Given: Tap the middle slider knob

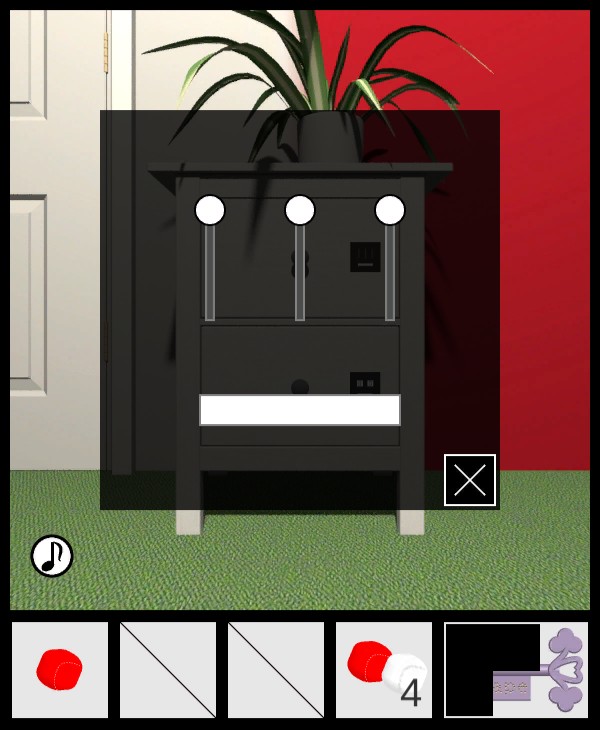Looking at the screenshot, I should coord(300,210).
